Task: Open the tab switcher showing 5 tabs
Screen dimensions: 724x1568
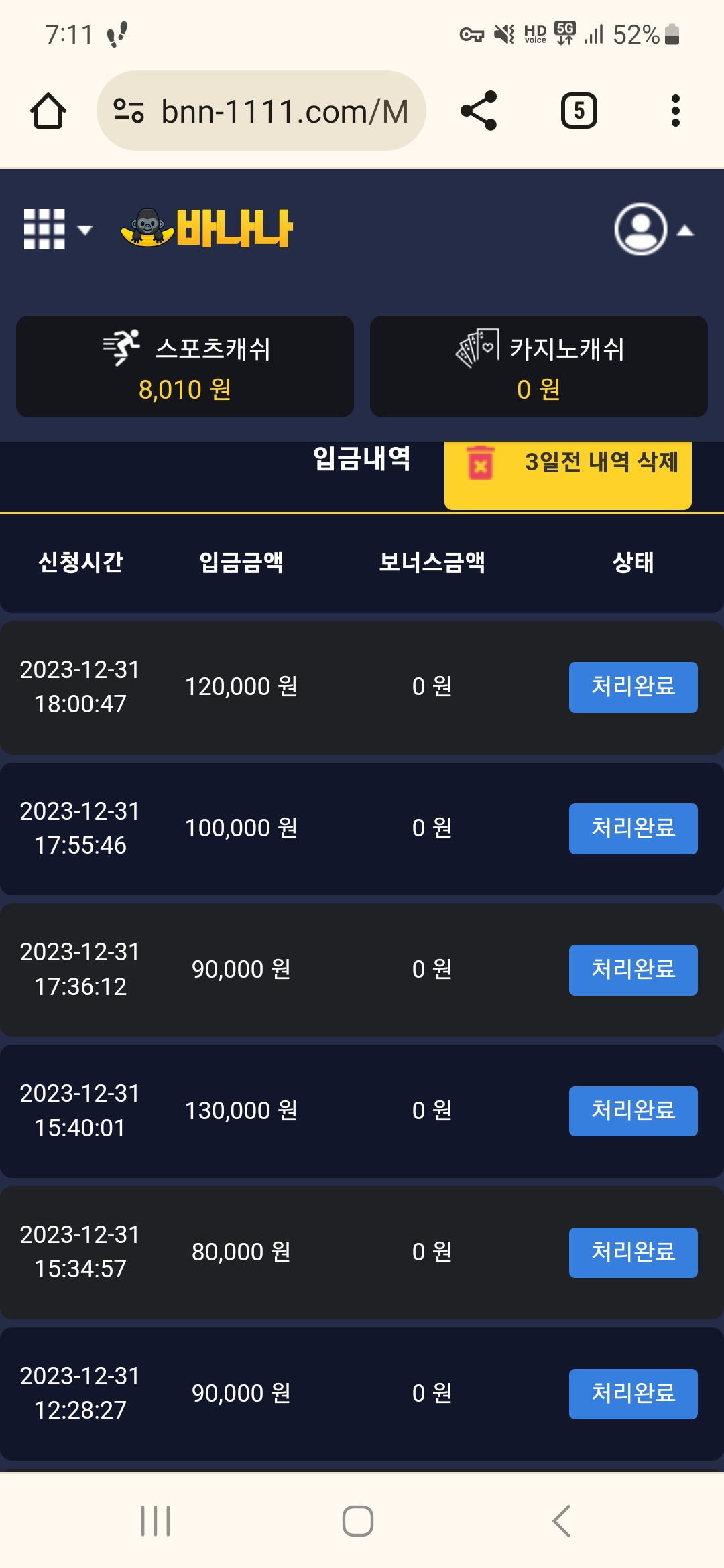Action: coord(579,111)
